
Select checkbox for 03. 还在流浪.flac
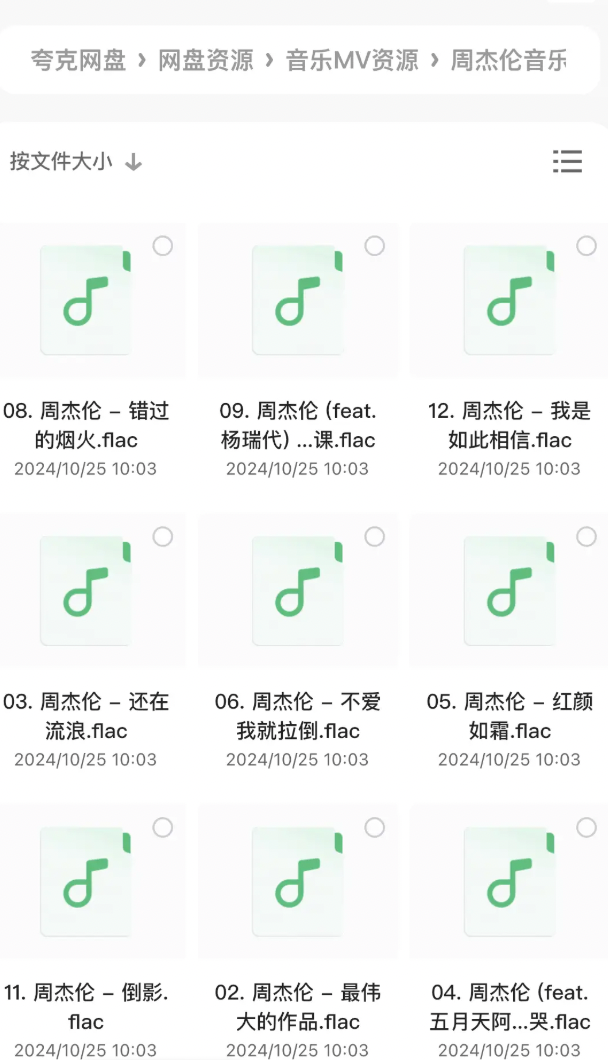click(163, 537)
